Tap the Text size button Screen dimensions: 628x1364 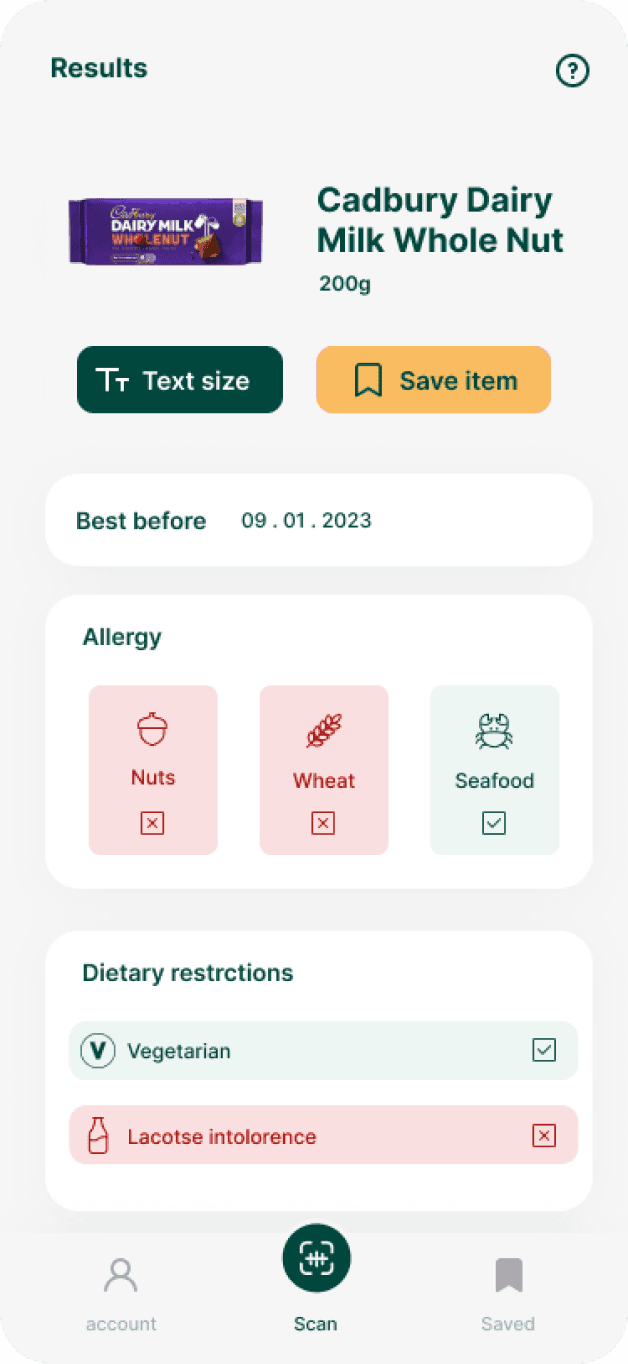point(180,380)
